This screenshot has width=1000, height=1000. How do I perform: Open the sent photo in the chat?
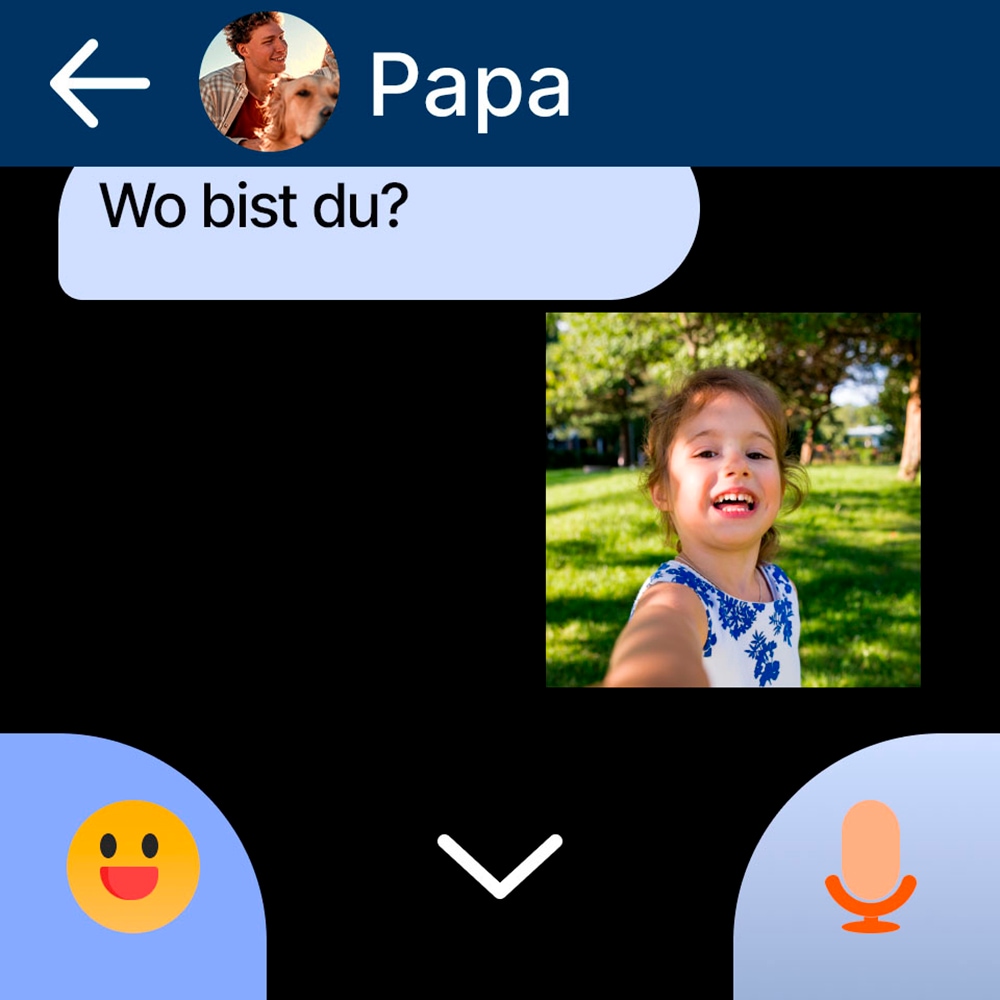(x=733, y=500)
